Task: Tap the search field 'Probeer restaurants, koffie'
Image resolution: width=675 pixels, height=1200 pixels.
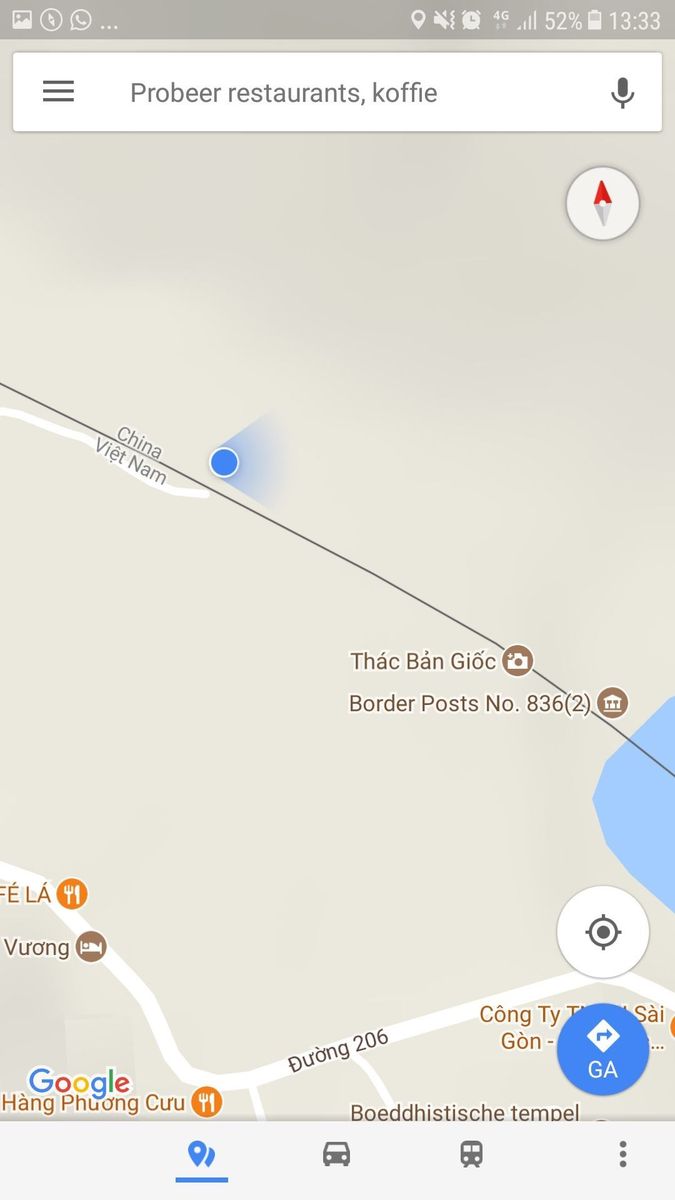Action: pyautogui.click(x=330, y=93)
